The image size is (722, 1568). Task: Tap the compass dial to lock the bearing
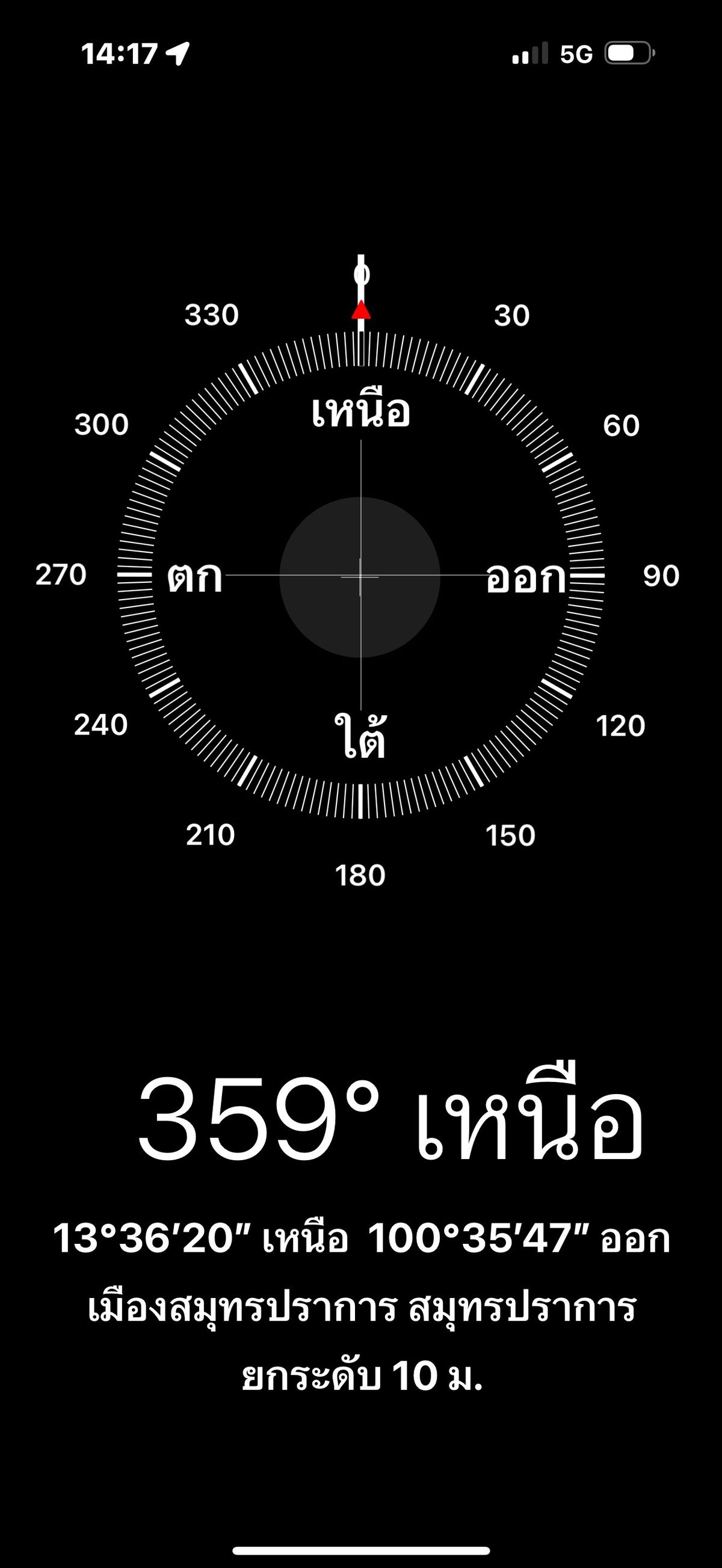point(360,576)
